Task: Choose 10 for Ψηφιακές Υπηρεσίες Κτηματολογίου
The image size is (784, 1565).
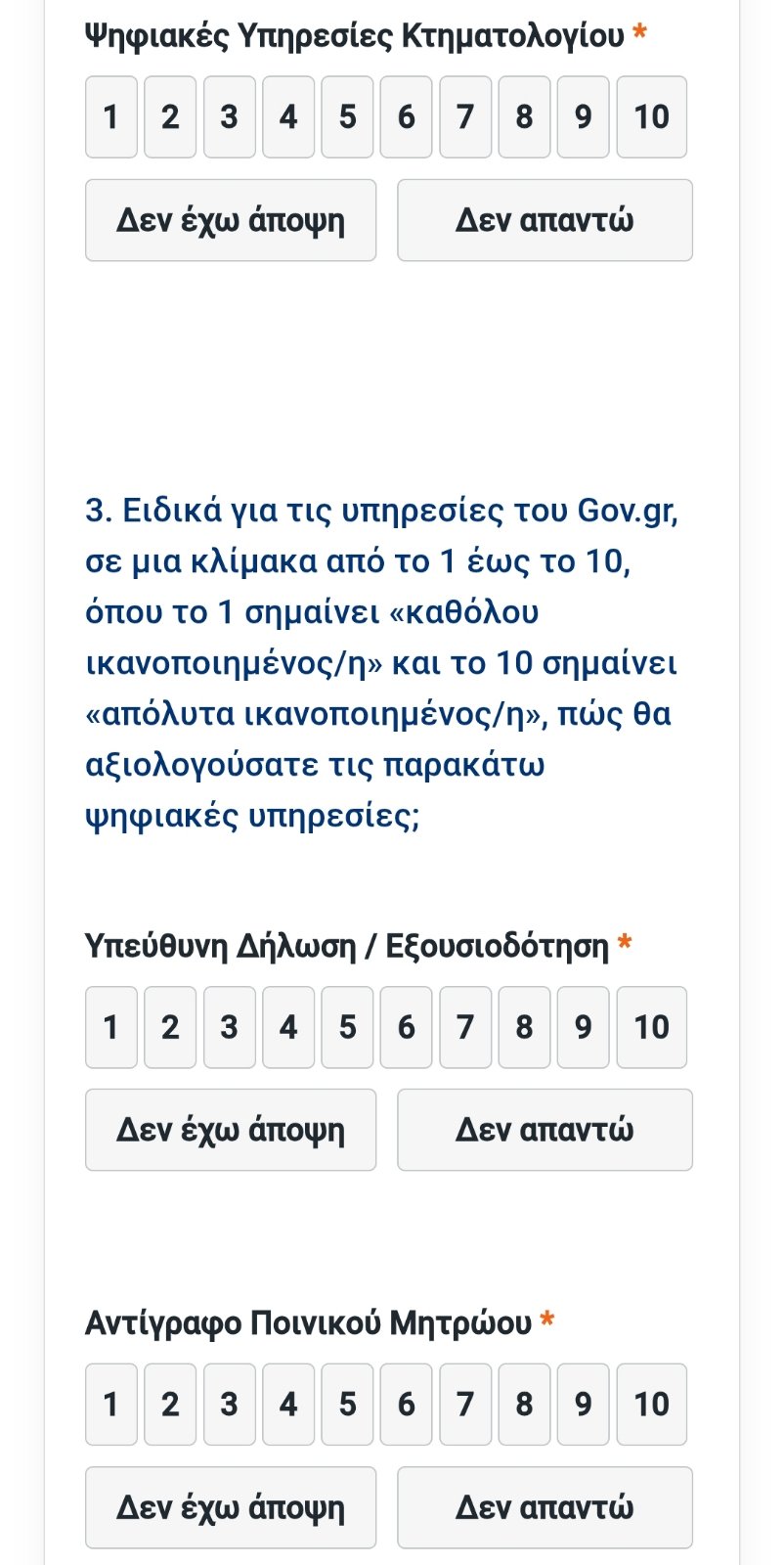Action: (x=651, y=117)
